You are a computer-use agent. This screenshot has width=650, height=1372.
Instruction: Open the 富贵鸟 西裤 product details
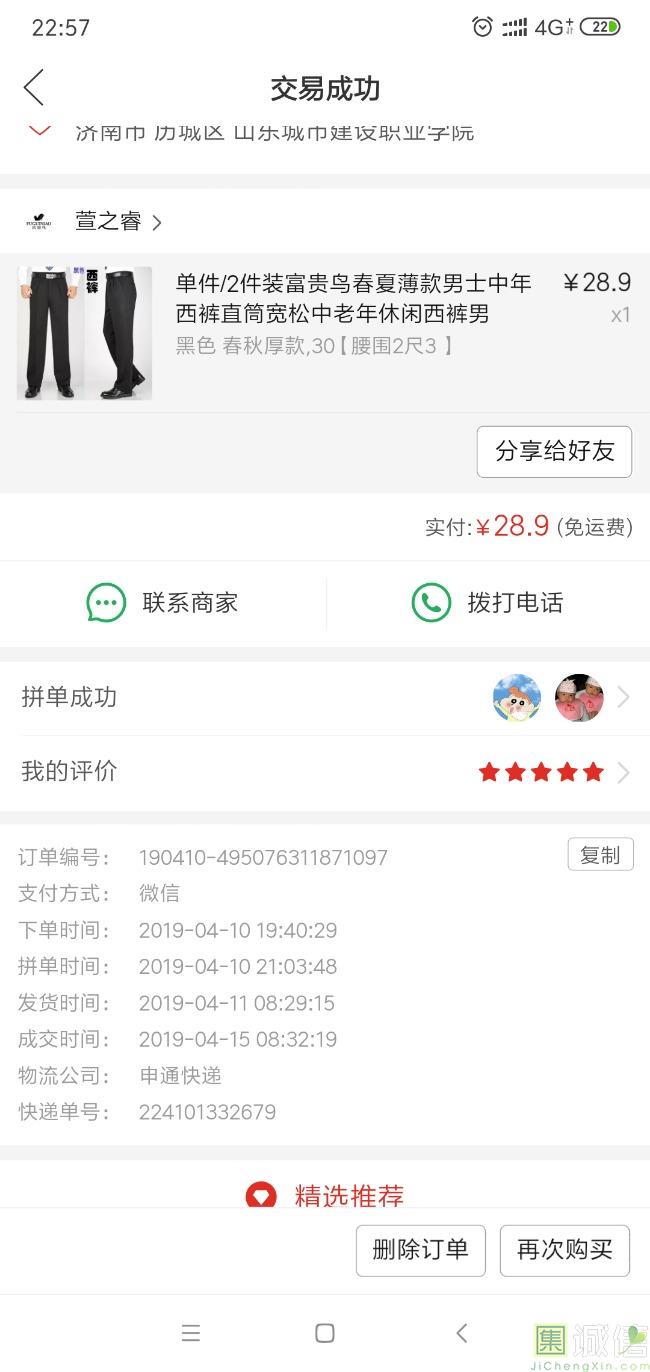pos(353,299)
